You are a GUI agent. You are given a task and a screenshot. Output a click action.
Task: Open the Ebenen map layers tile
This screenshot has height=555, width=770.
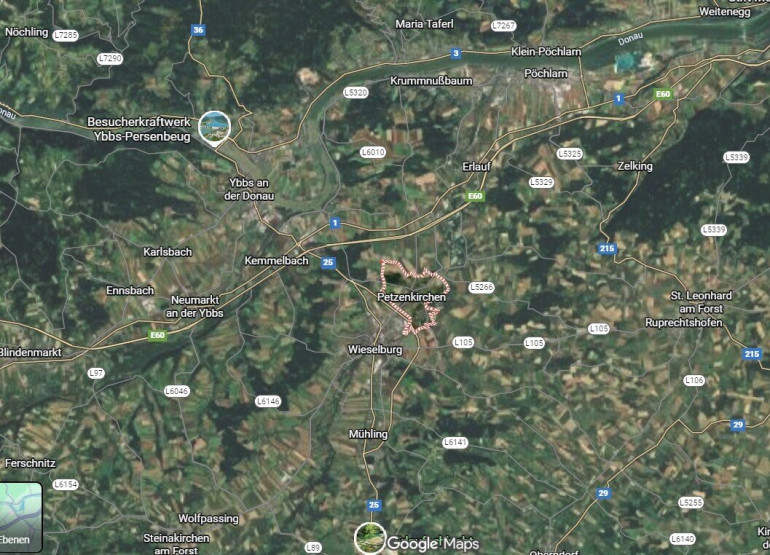coord(20,517)
